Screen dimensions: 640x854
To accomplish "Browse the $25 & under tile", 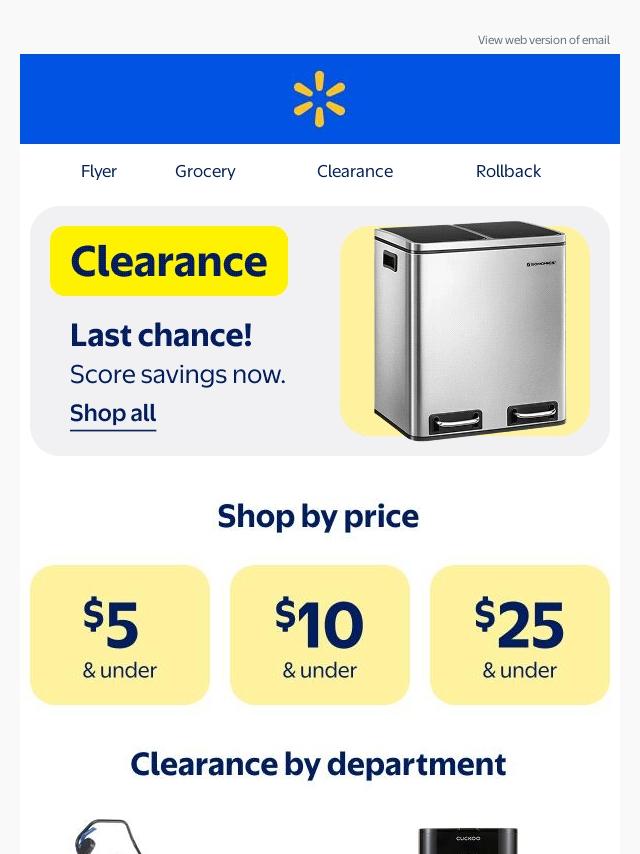I will point(520,635).
